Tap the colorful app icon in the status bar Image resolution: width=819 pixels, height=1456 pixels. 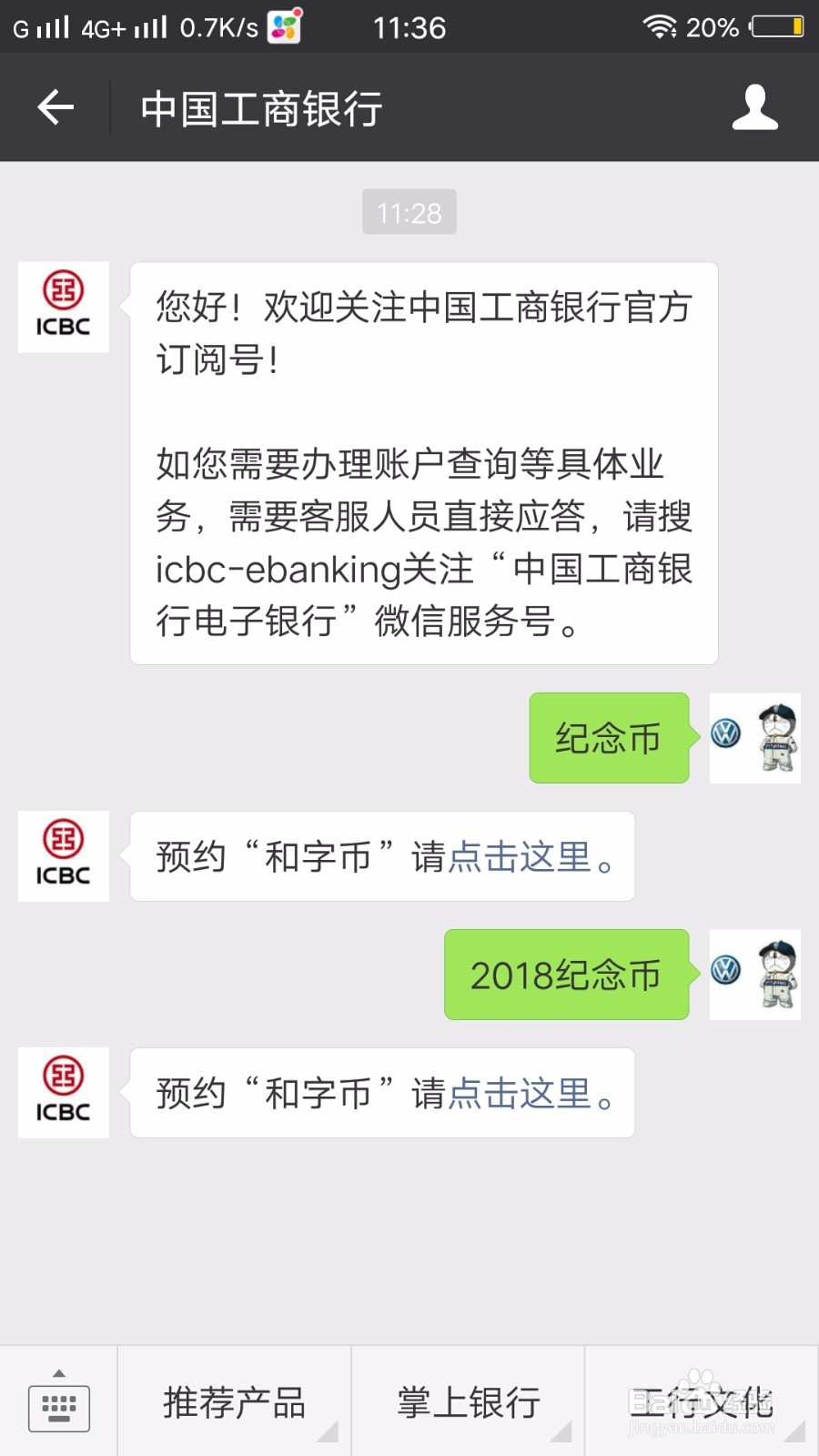click(282, 26)
